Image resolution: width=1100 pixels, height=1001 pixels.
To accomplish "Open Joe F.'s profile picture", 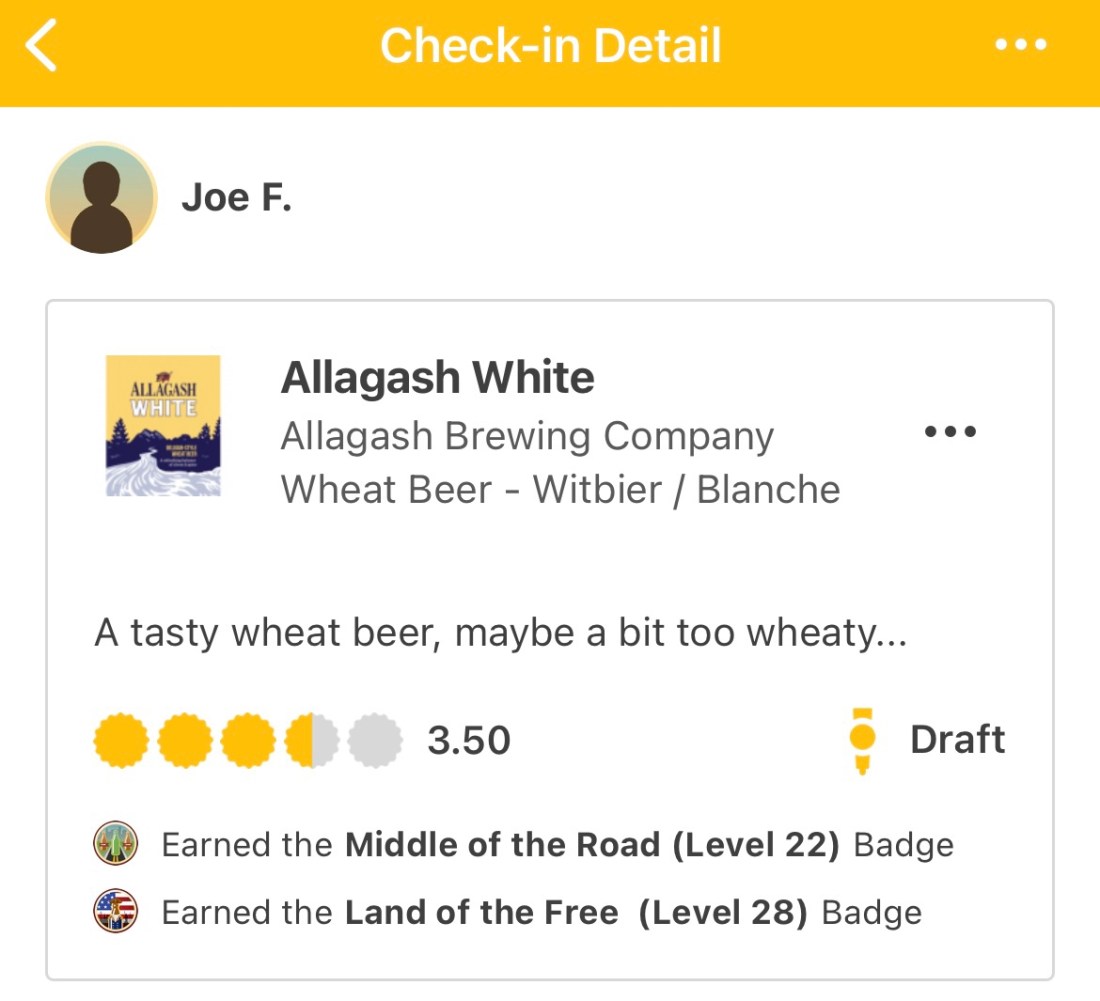I will [x=101, y=197].
